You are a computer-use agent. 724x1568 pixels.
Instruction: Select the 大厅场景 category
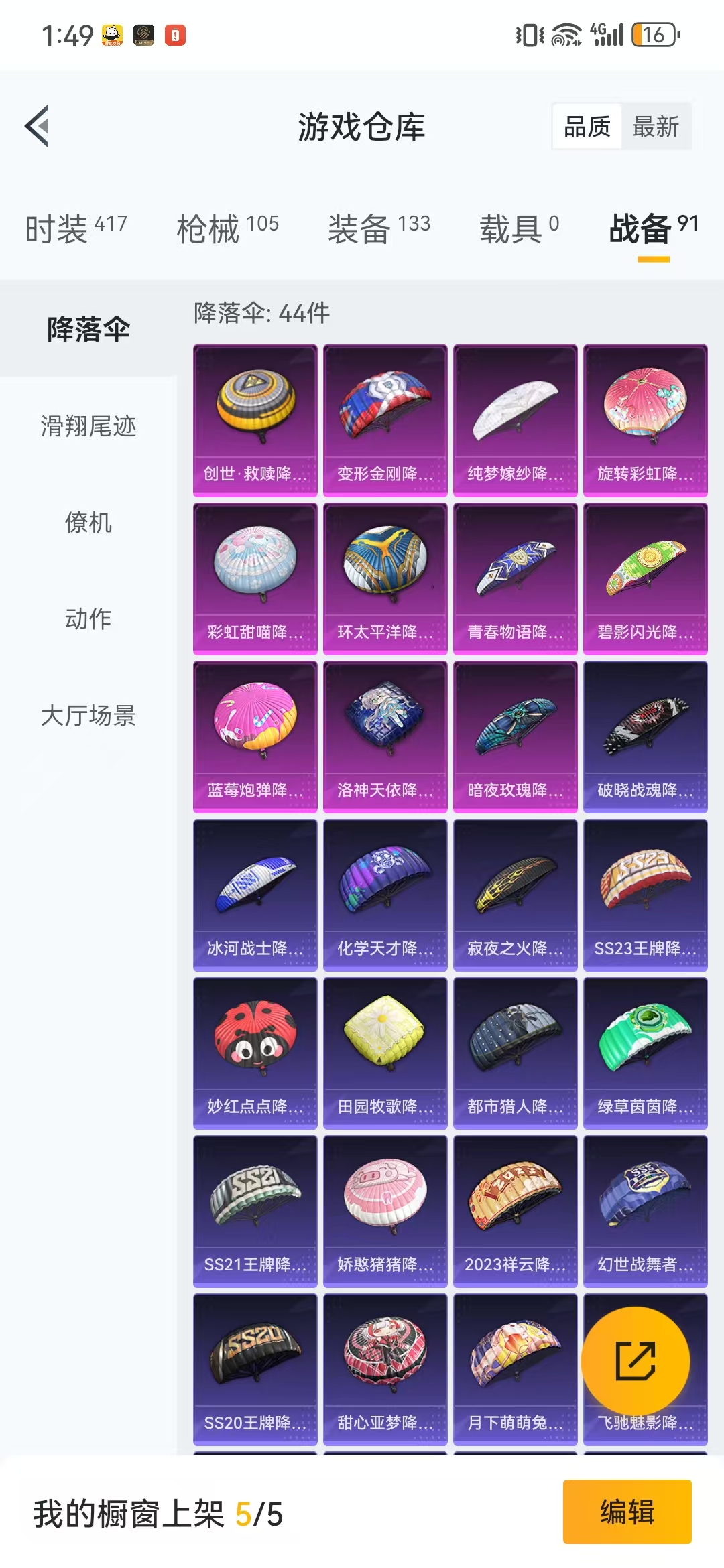pos(88,715)
